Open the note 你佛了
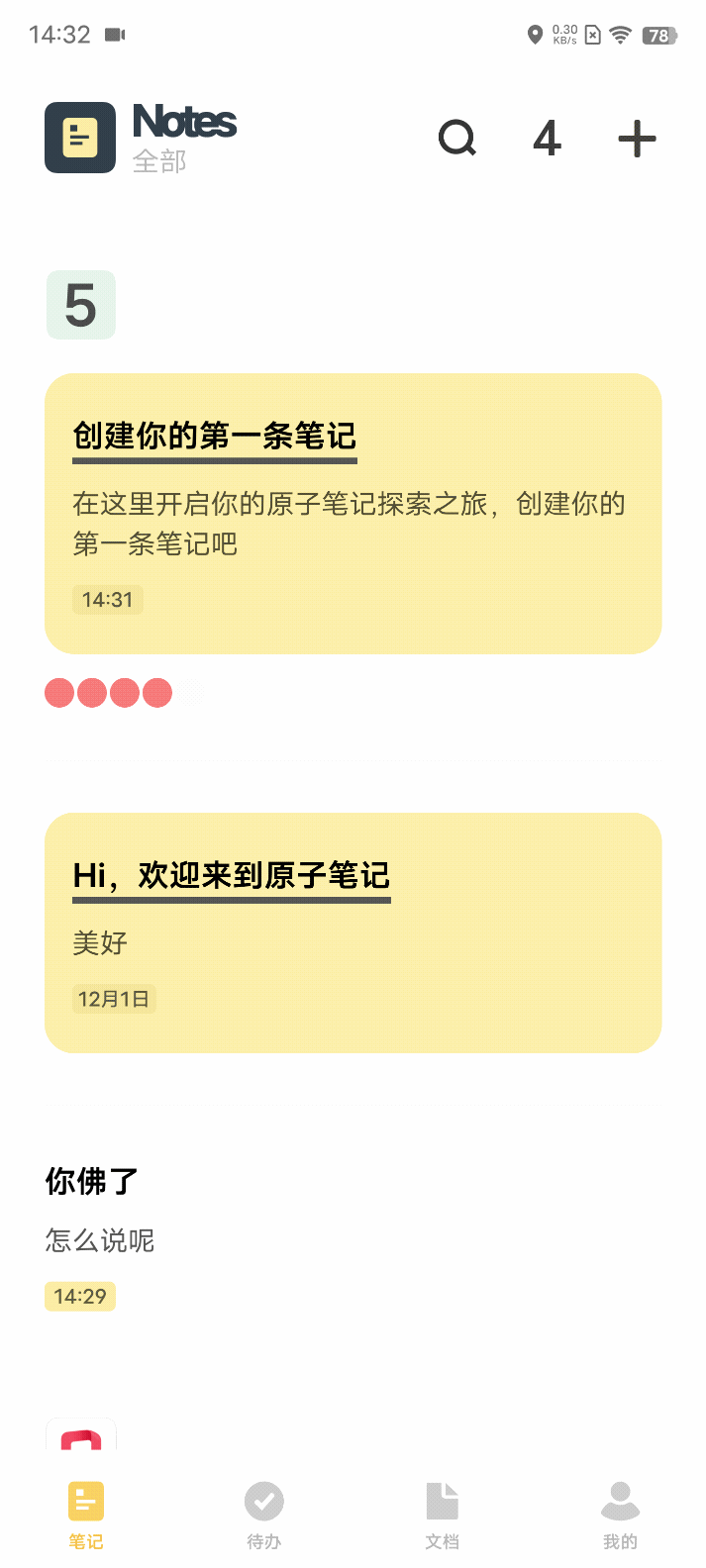 353,1237
